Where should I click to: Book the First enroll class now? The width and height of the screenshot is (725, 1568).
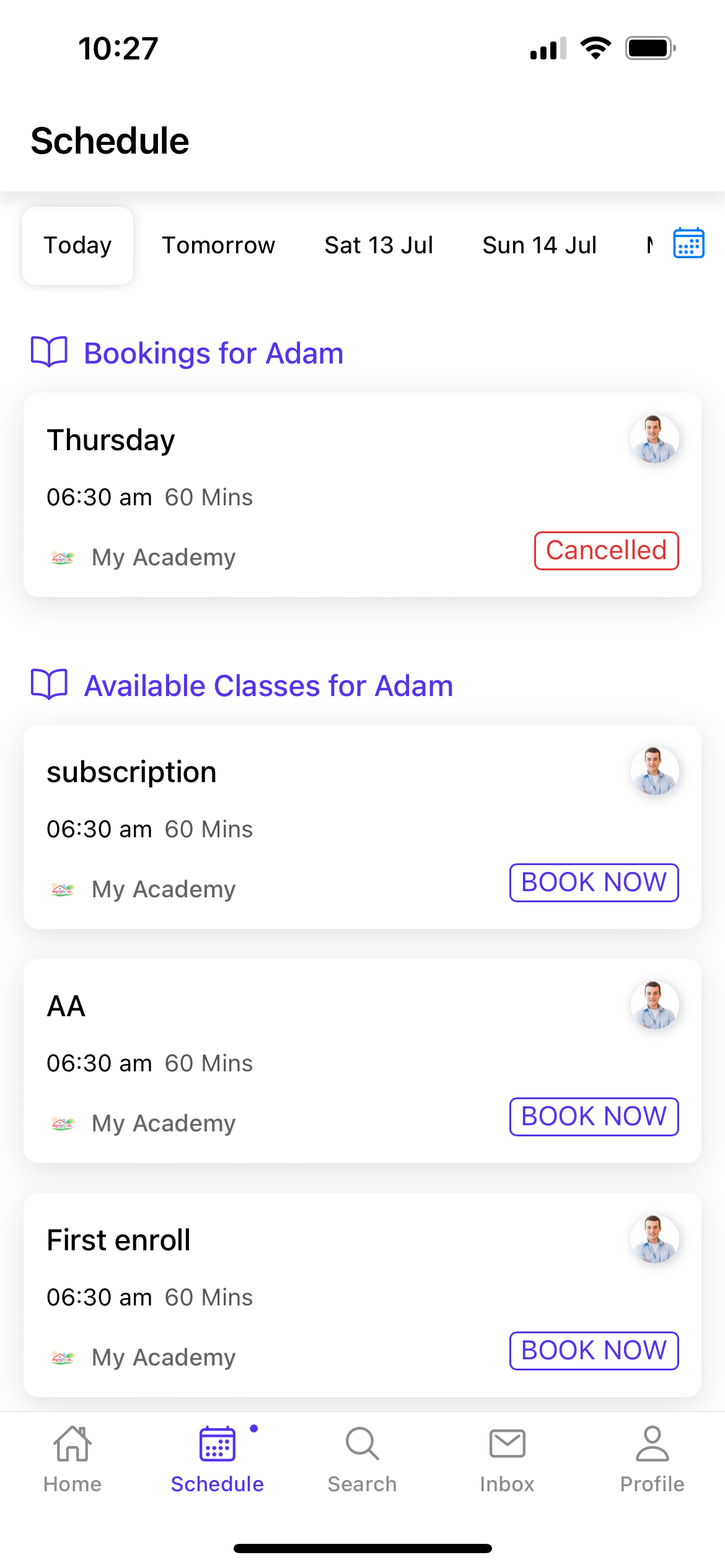click(x=594, y=1351)
